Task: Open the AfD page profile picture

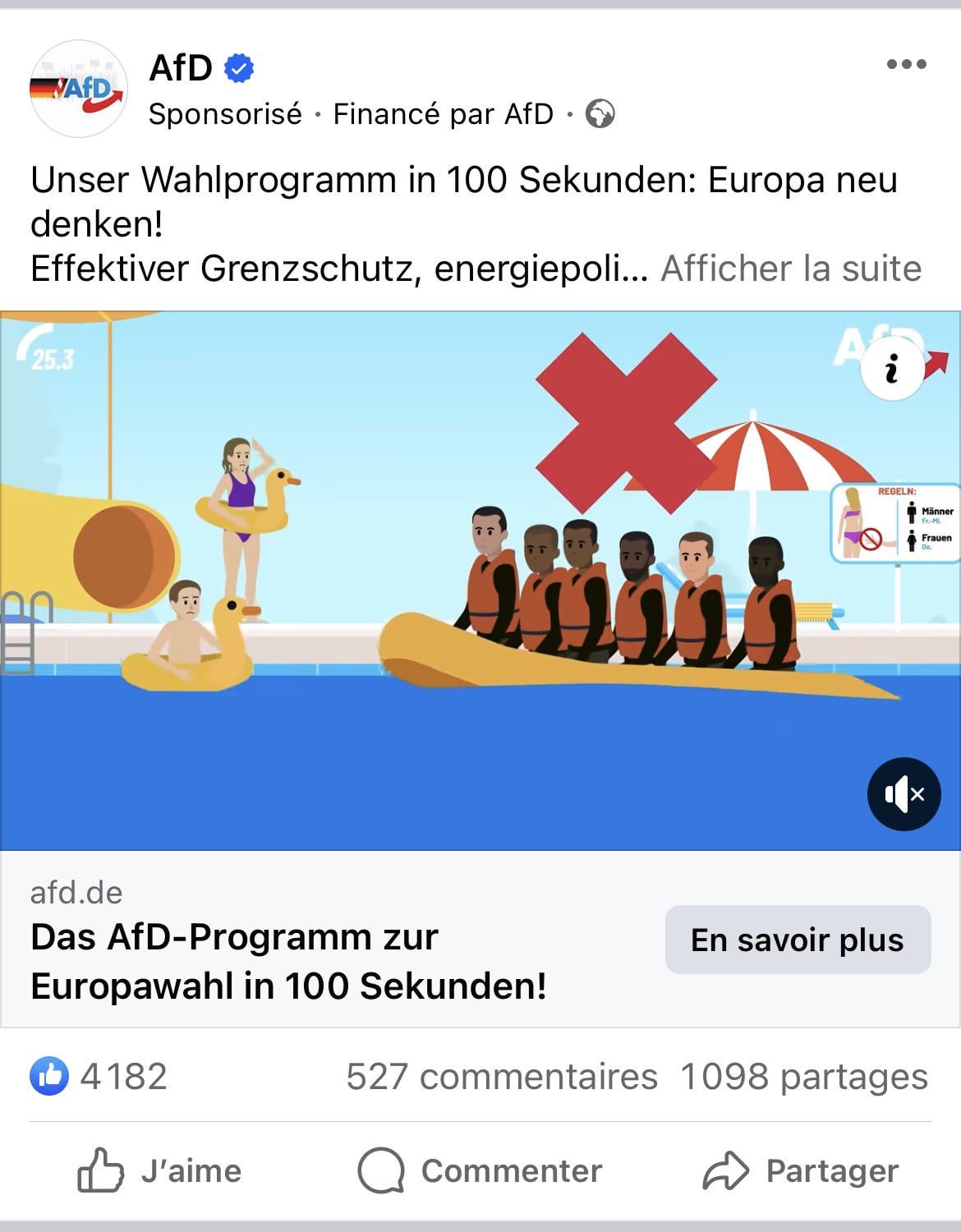Action: (78, 89)
